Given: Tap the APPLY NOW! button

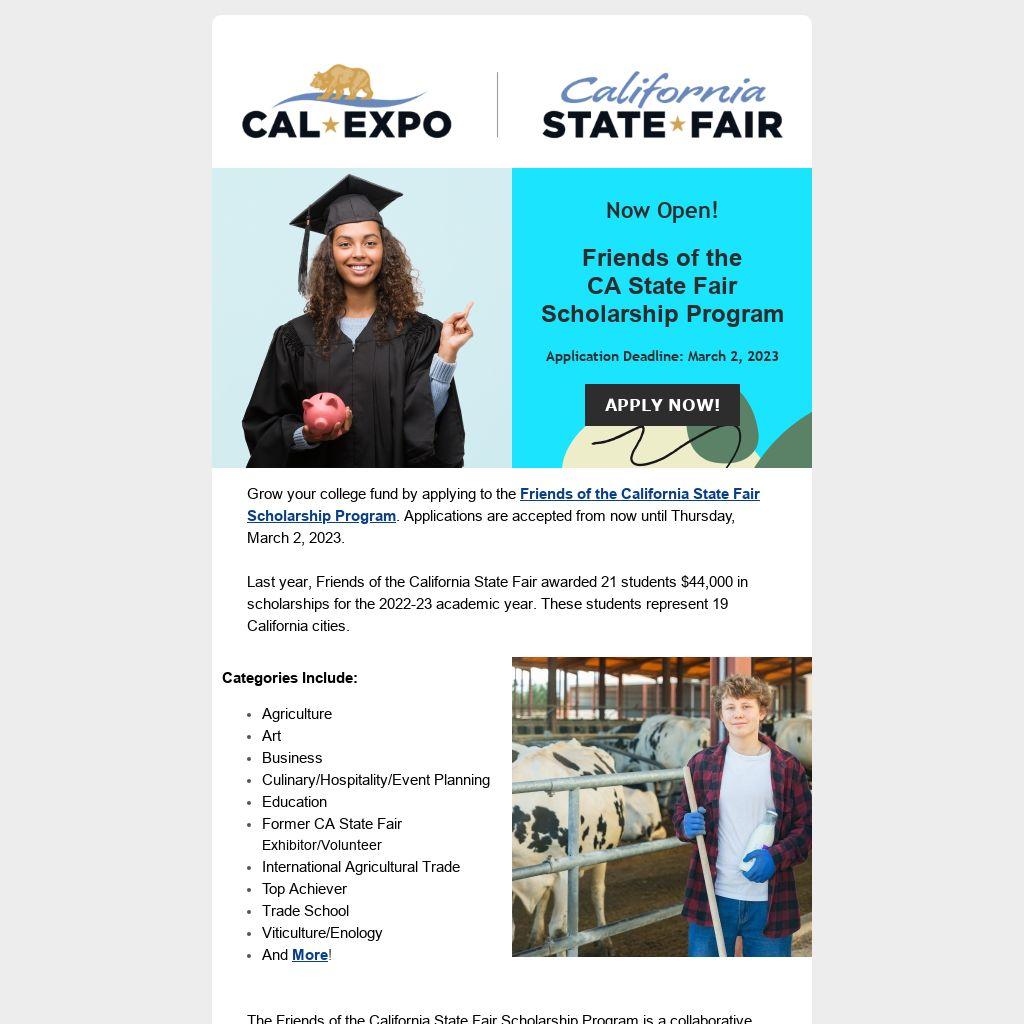Looking at the screenshot, I should 662,405.
